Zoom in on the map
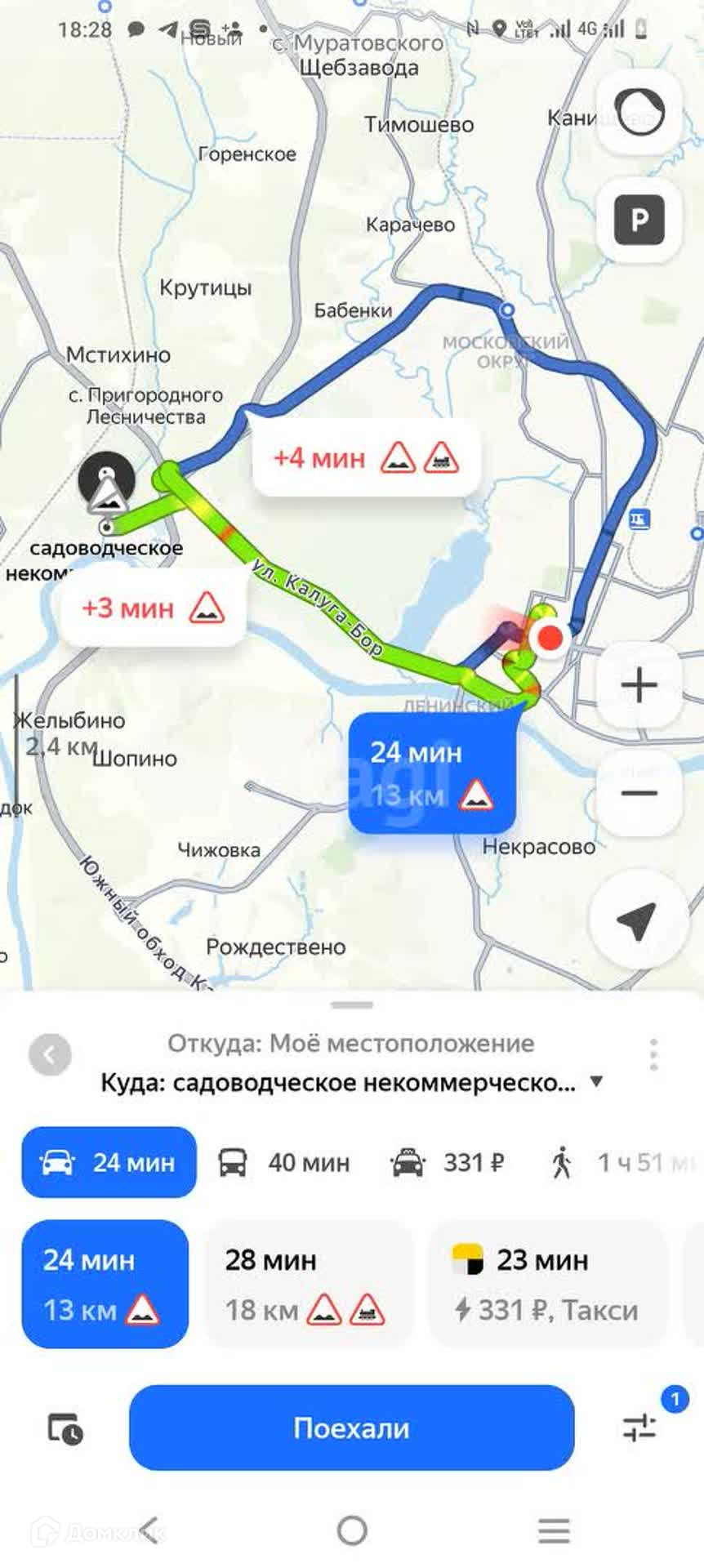This screenshot has width=704, height=1568. click(x=639, y=685)
